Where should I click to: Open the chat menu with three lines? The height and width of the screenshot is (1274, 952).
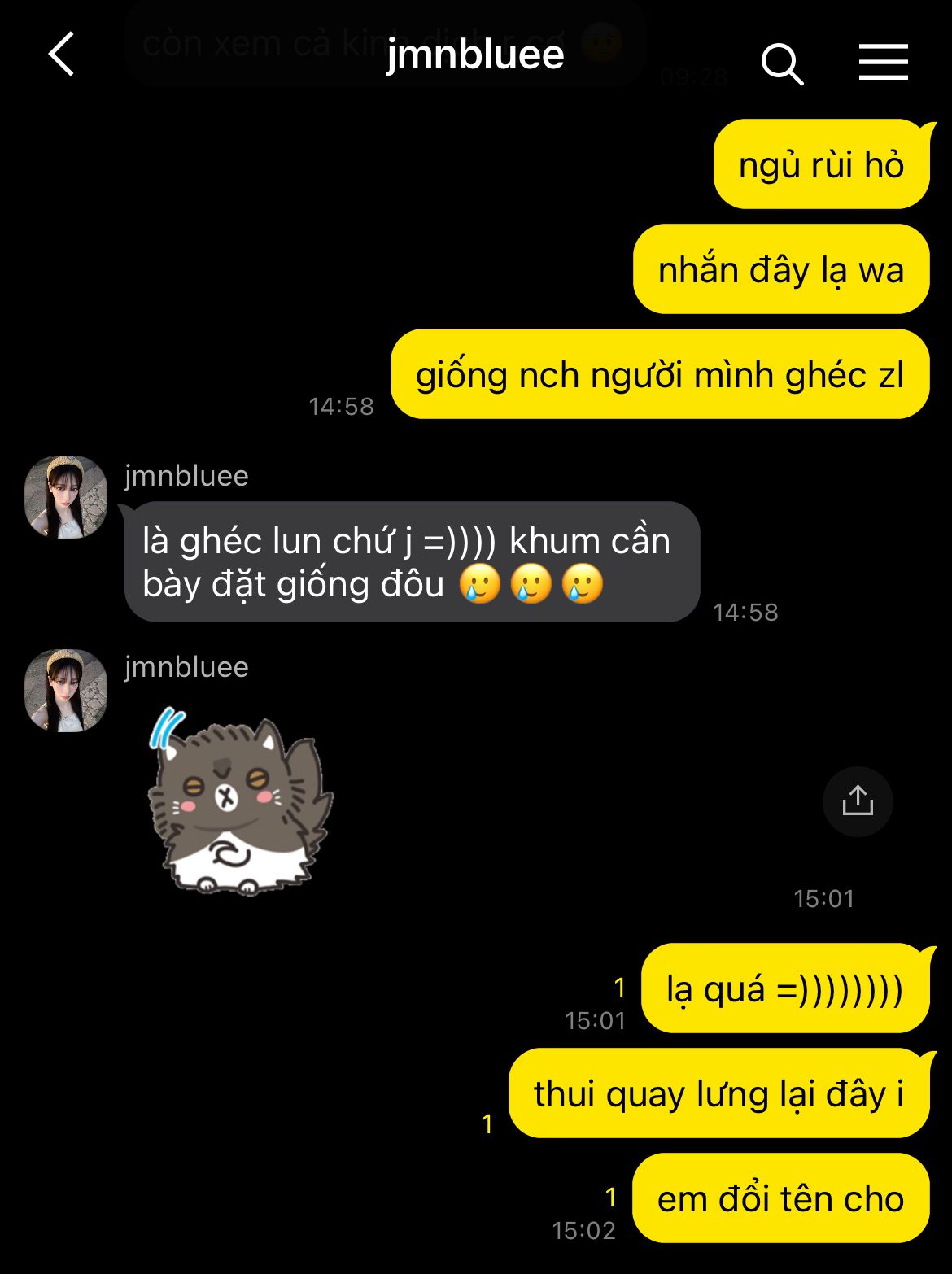click(x=883, y=62)
